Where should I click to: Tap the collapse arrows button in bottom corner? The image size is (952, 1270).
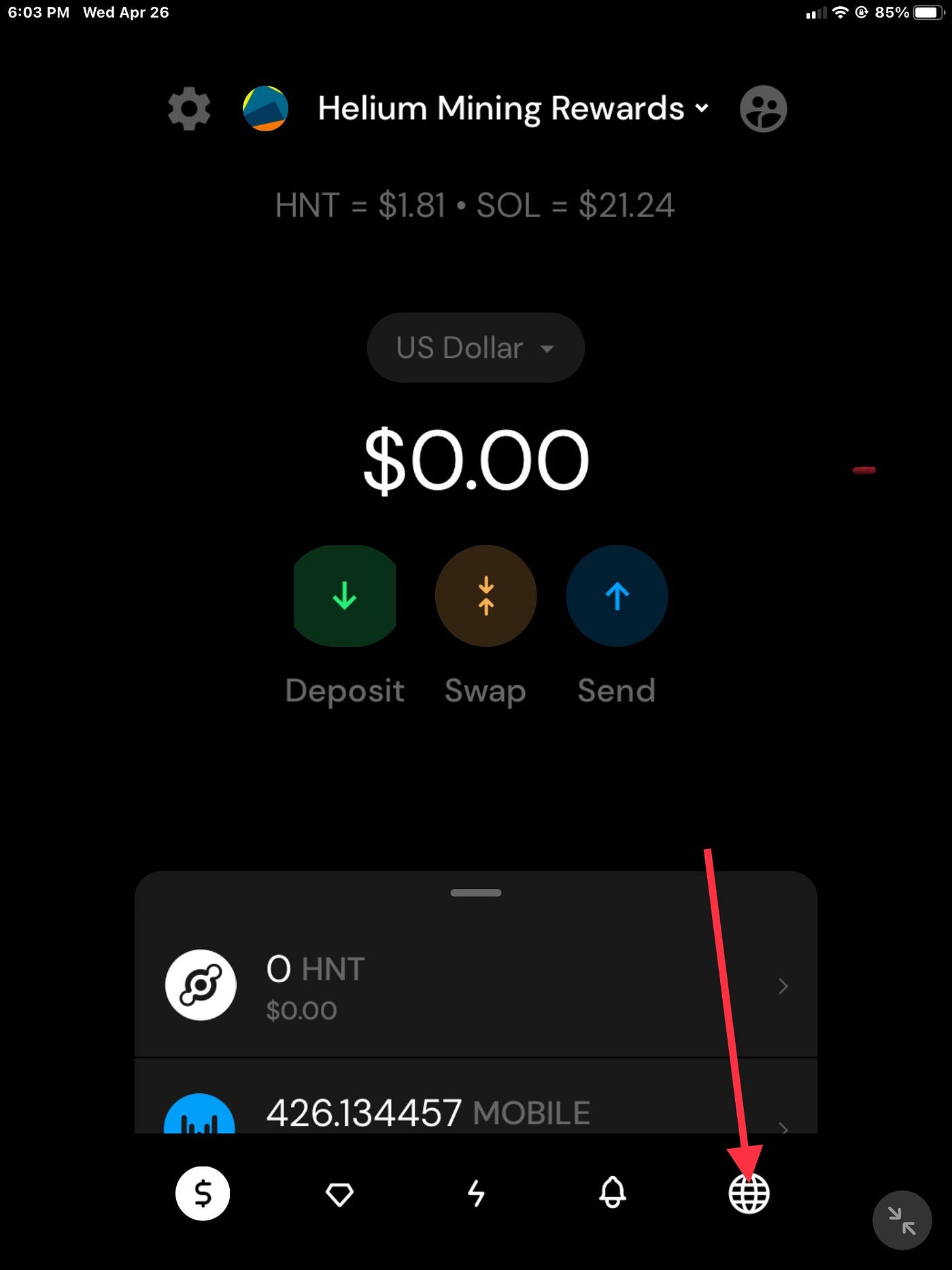coord(904,1220)
